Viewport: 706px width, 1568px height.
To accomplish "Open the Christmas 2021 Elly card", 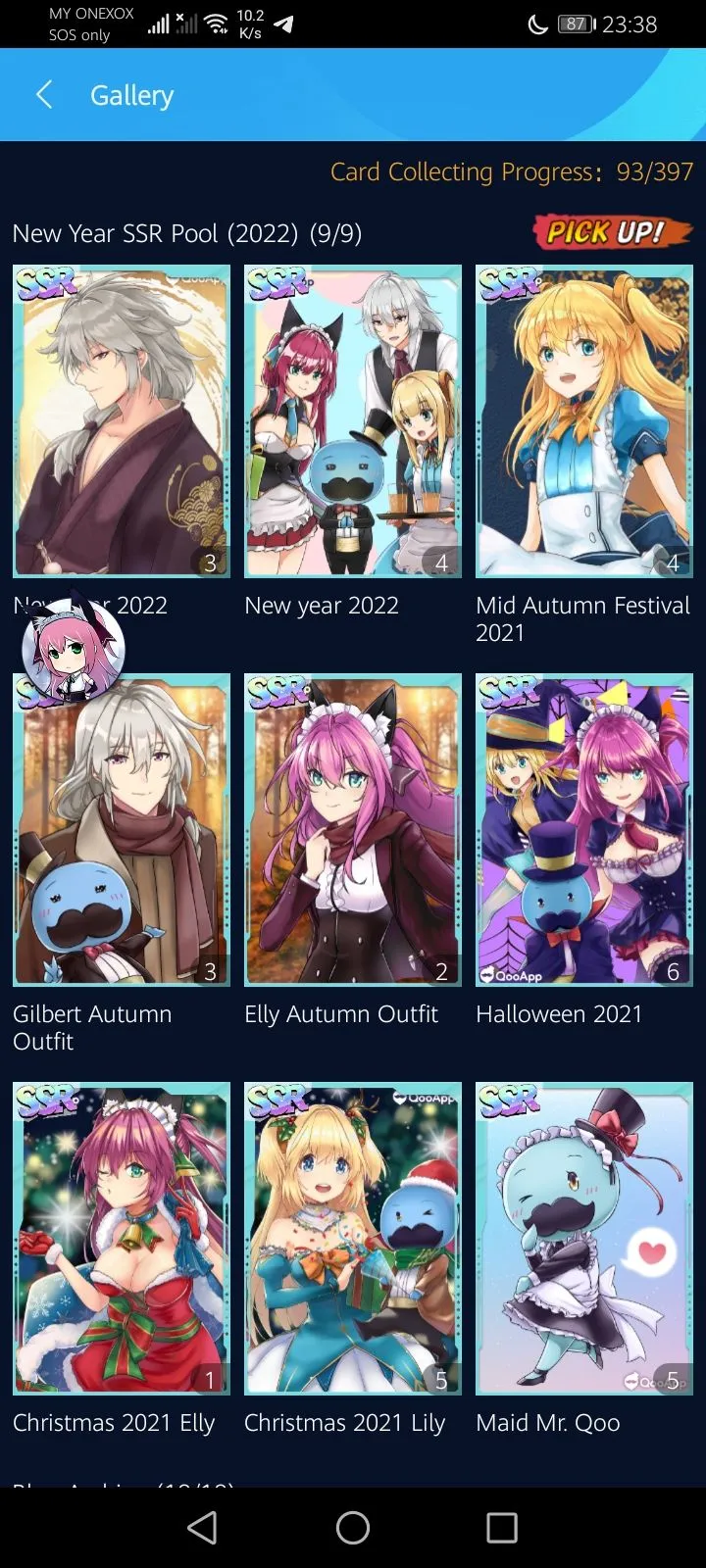I will tap(122, 1239).
